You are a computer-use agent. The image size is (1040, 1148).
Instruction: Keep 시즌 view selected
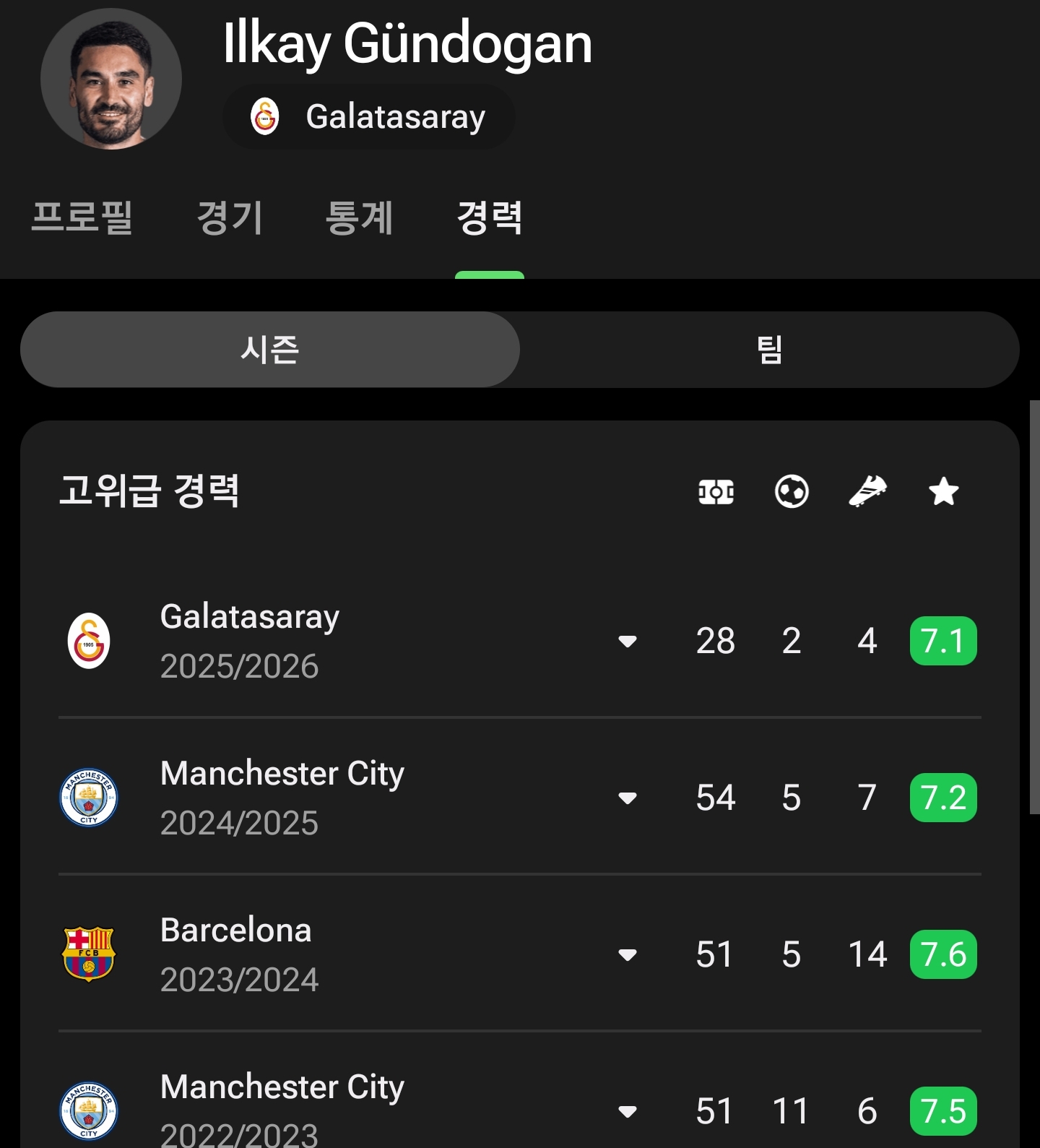pos(270,349)
